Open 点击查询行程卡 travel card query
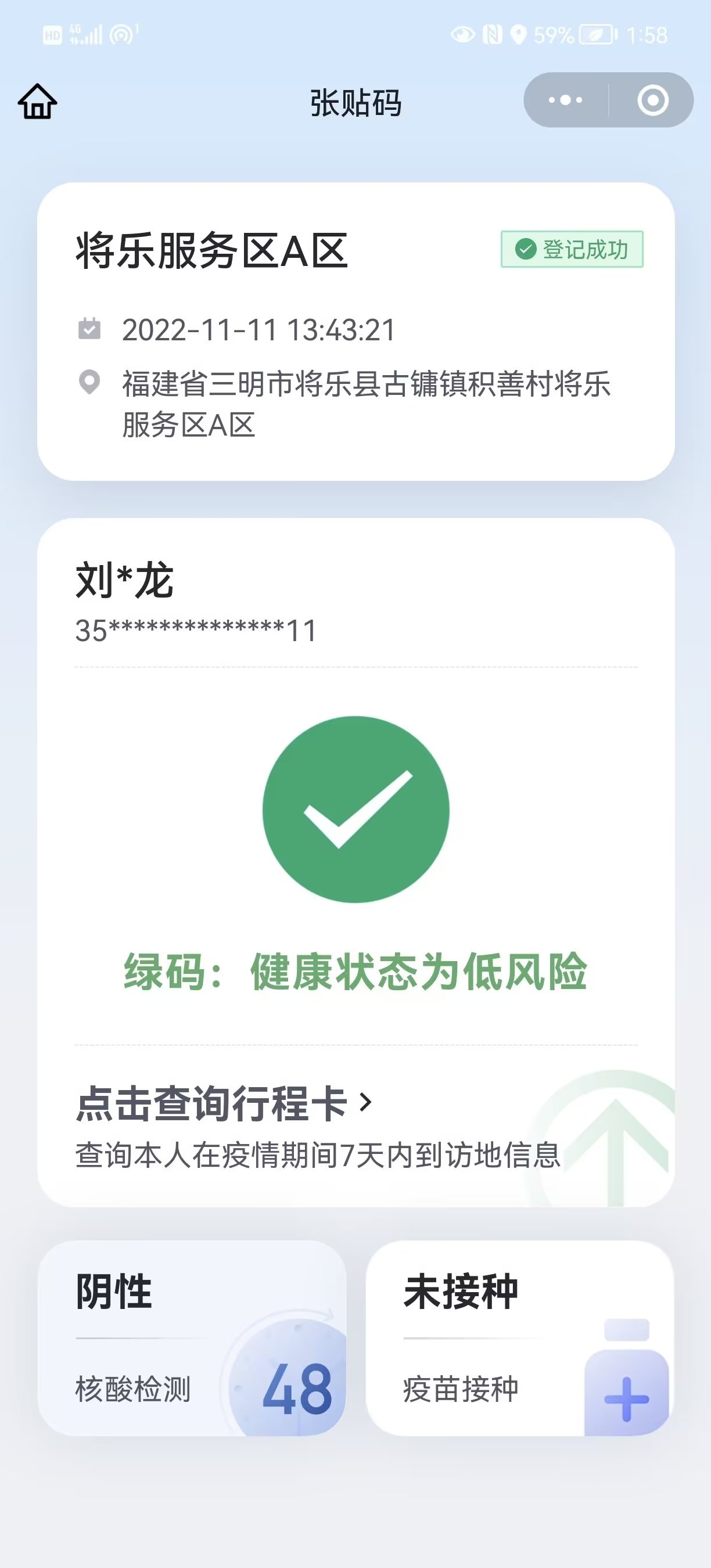The height and width of the screenshot is (1568, 711). (x=224, y=1103)
